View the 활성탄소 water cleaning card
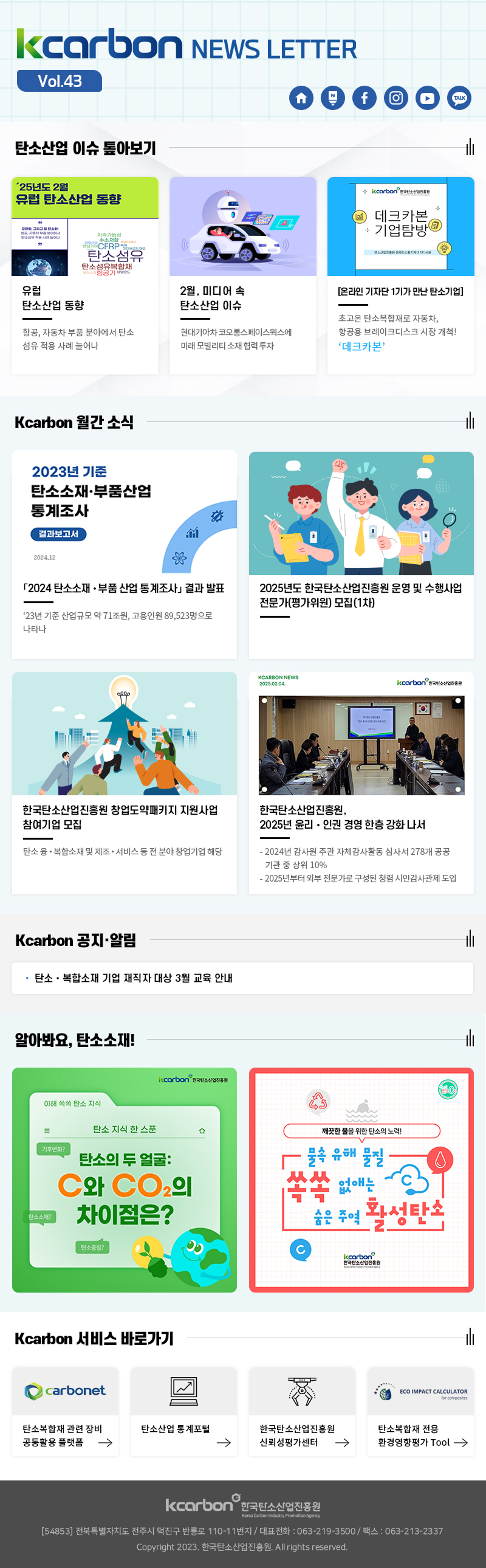The width and height of the screenshot is (486, 1568). pos(361,1179)
